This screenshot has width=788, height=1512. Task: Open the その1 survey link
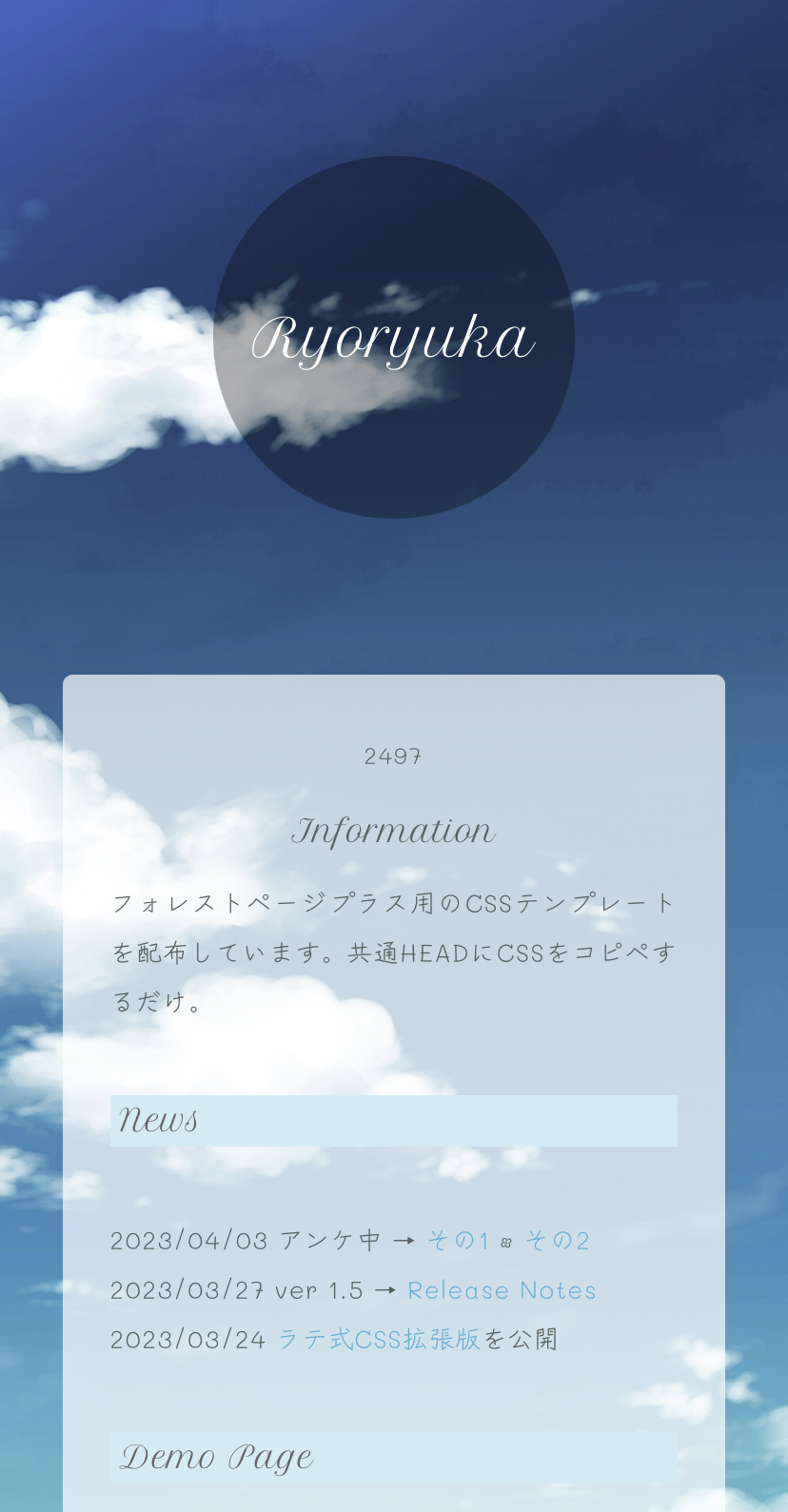pyautogui.click(x=458, y=1241)
